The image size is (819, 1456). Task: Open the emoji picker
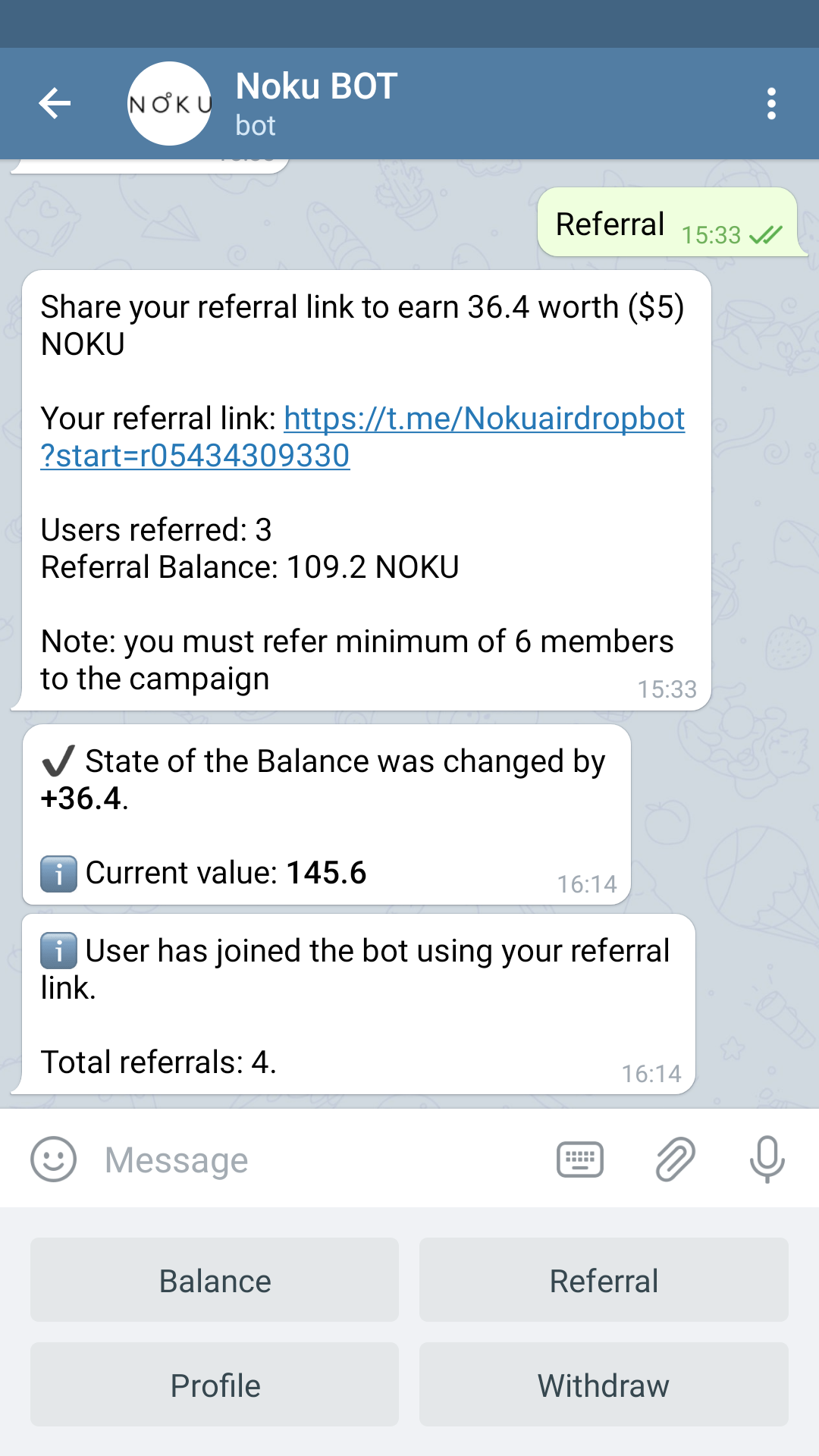(53, 1159)
